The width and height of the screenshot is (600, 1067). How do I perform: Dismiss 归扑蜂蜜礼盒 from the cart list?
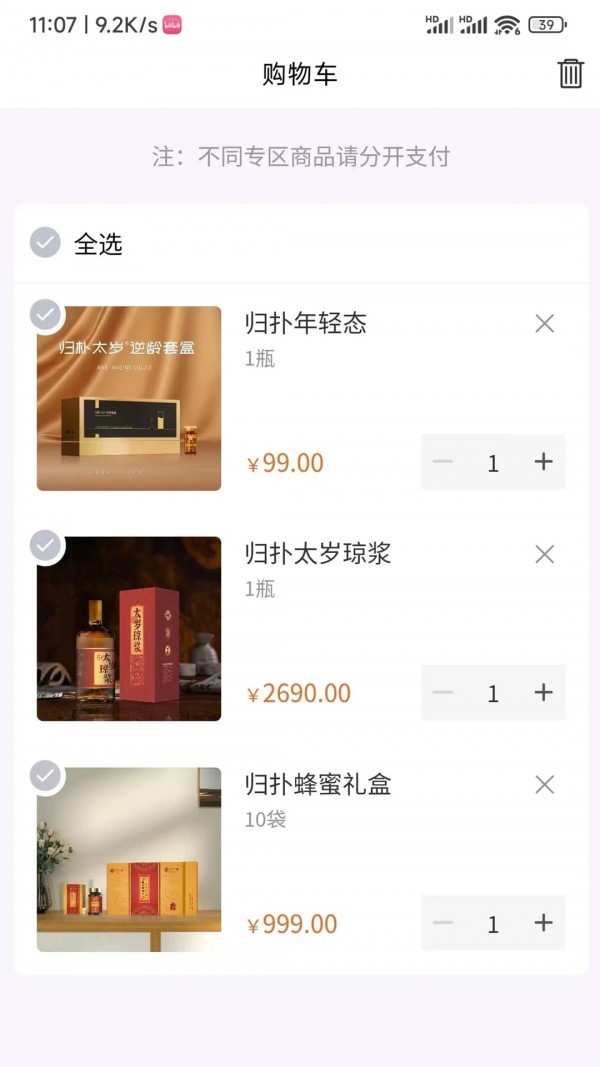544,785
